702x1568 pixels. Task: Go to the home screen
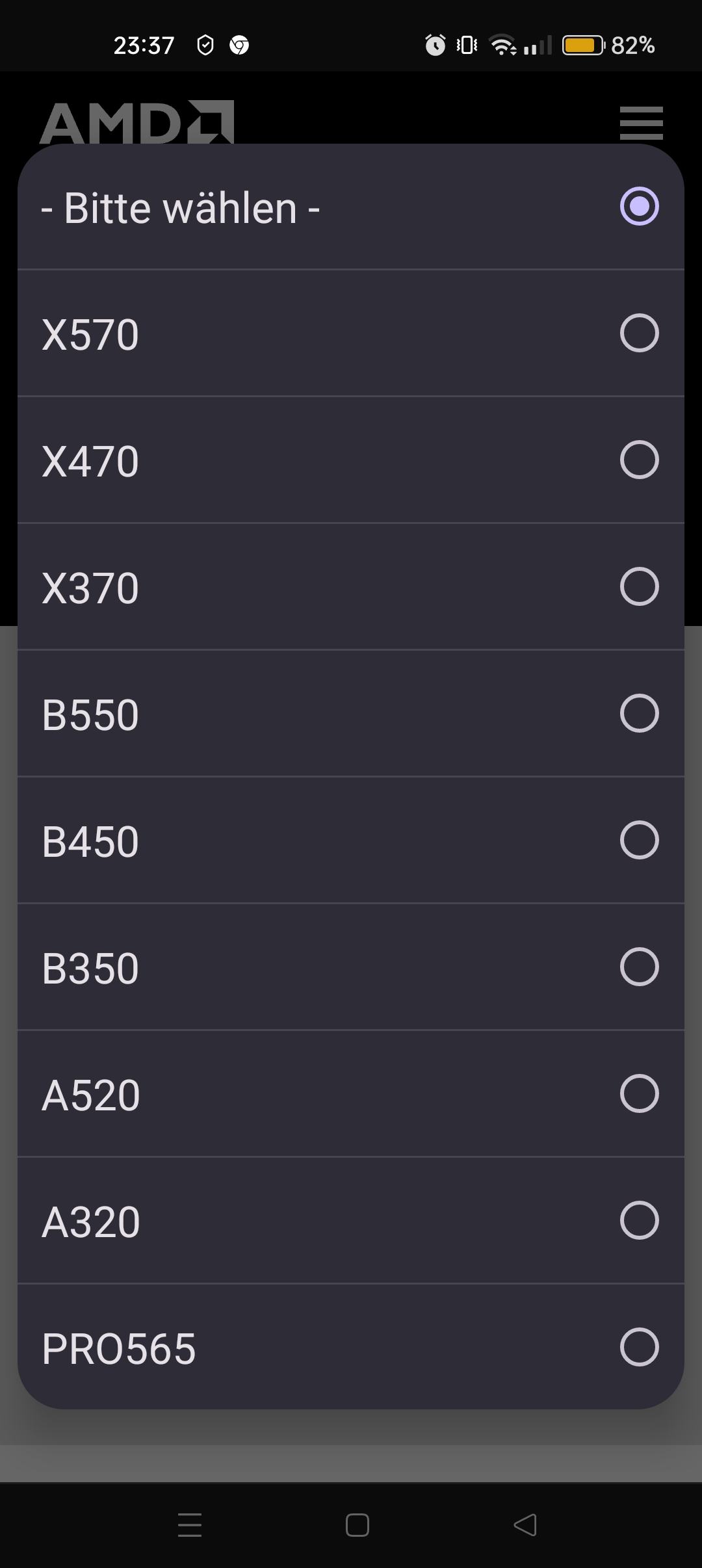pos(357,1524)
